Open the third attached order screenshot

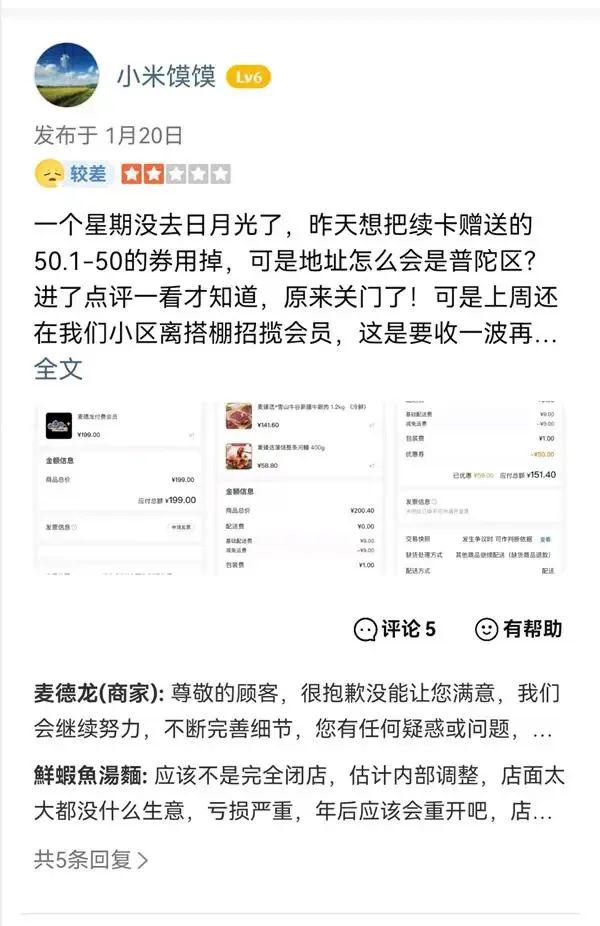[x=479, y=490]
